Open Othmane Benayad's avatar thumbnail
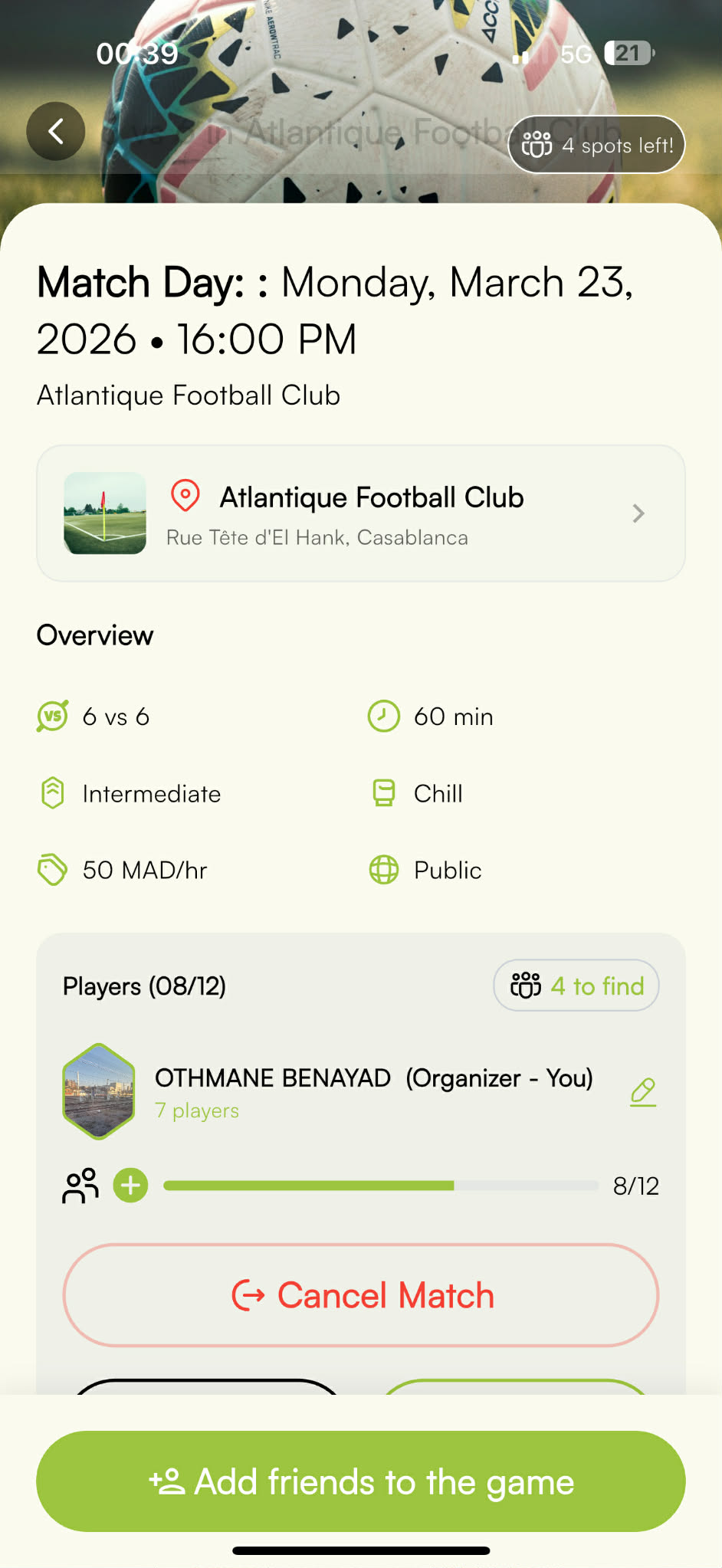The image size is (722, 1568). pyautogui.click(x=98, y=1092)
